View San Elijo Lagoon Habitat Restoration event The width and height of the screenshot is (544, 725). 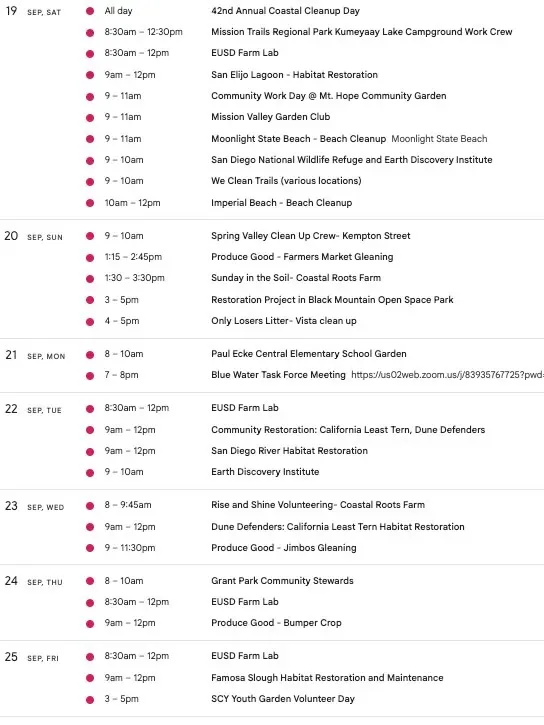click(x=294, y=75)
